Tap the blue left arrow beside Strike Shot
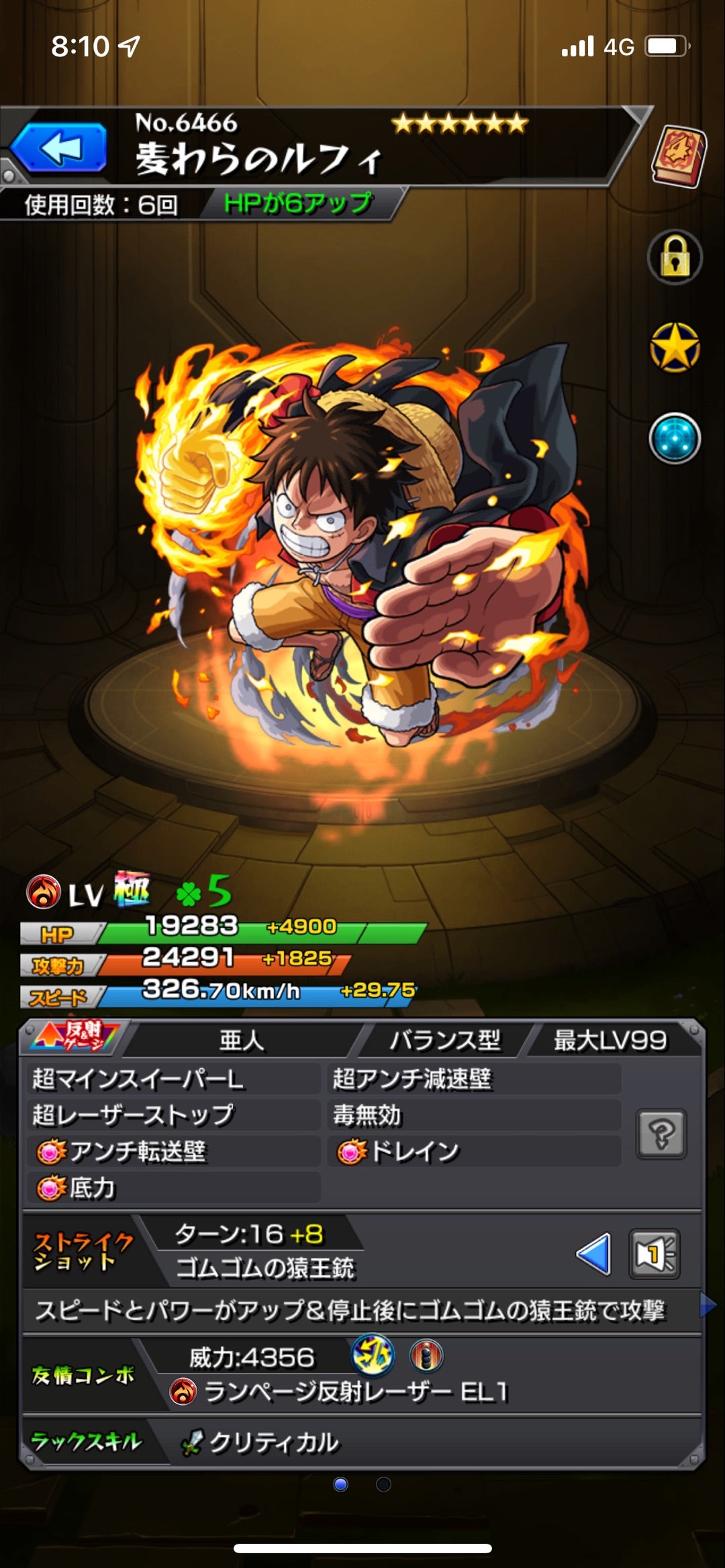The height and width of the screenshot is (1568, 725). tap(594, 1254)
